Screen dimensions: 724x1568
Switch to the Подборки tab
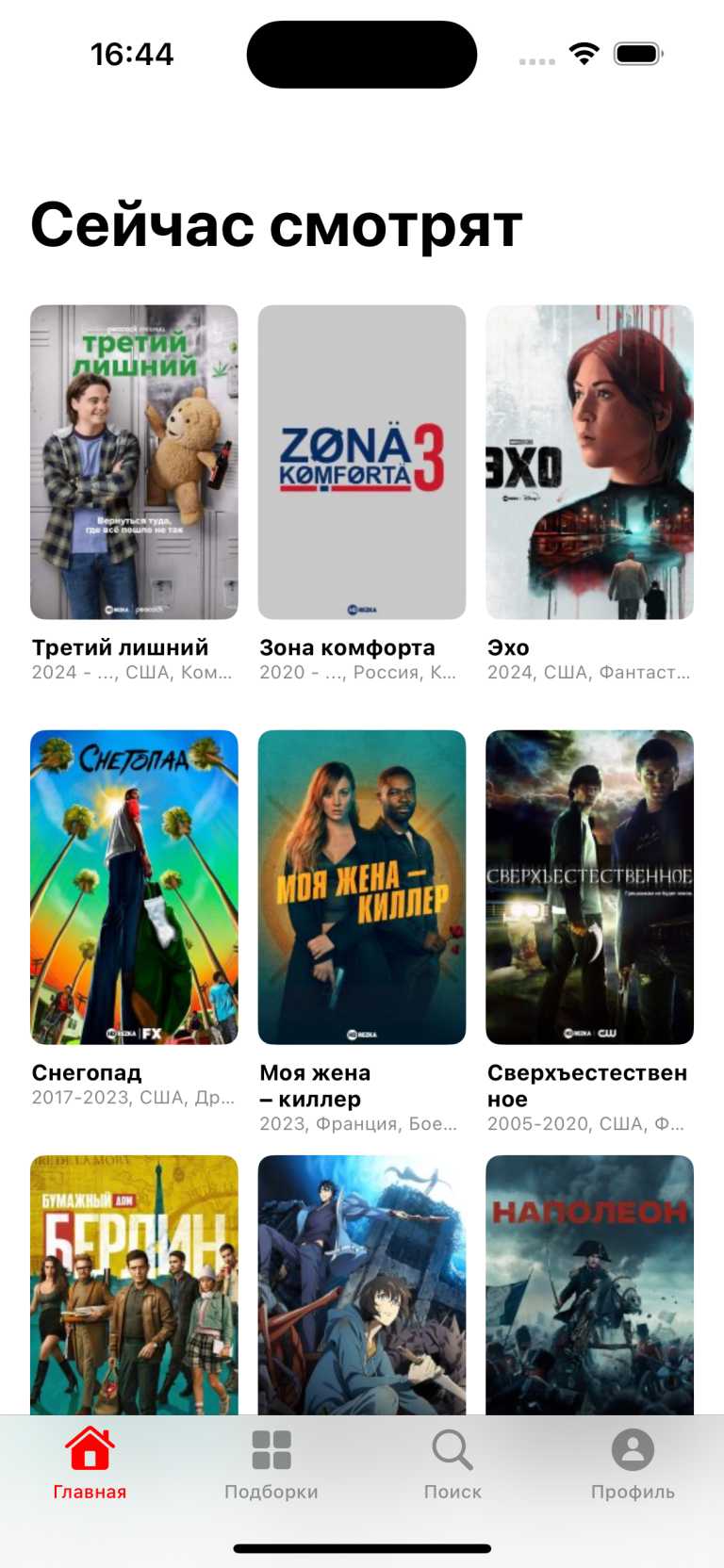click(271, 1462)
